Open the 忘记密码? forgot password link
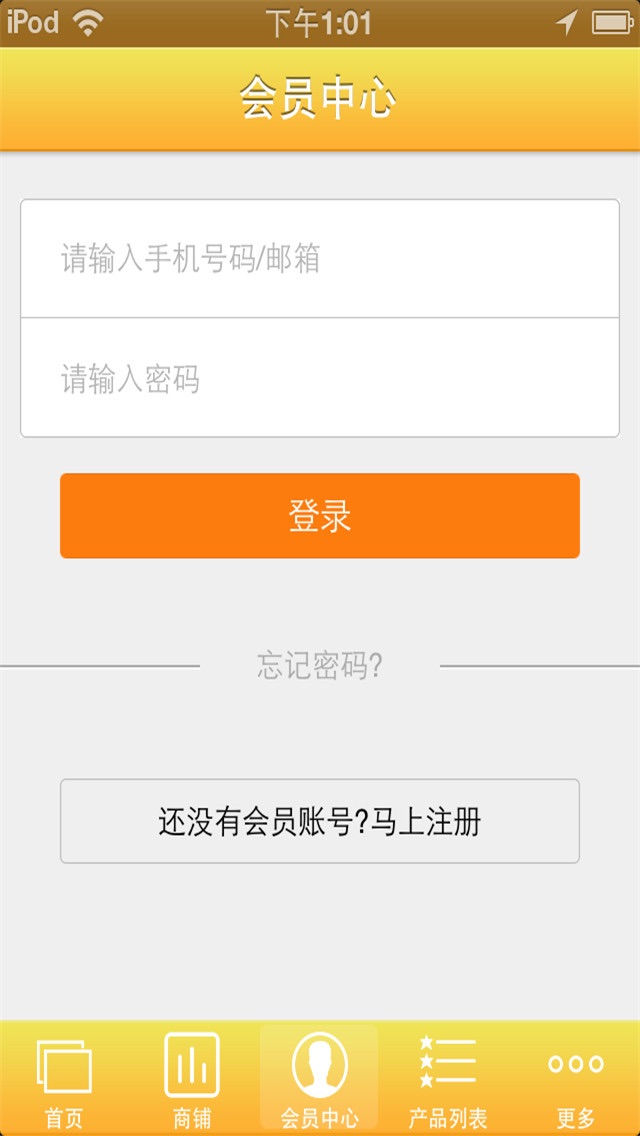Screen dimensions: 640x1136 pyautogui.click(x=320, y=666)
